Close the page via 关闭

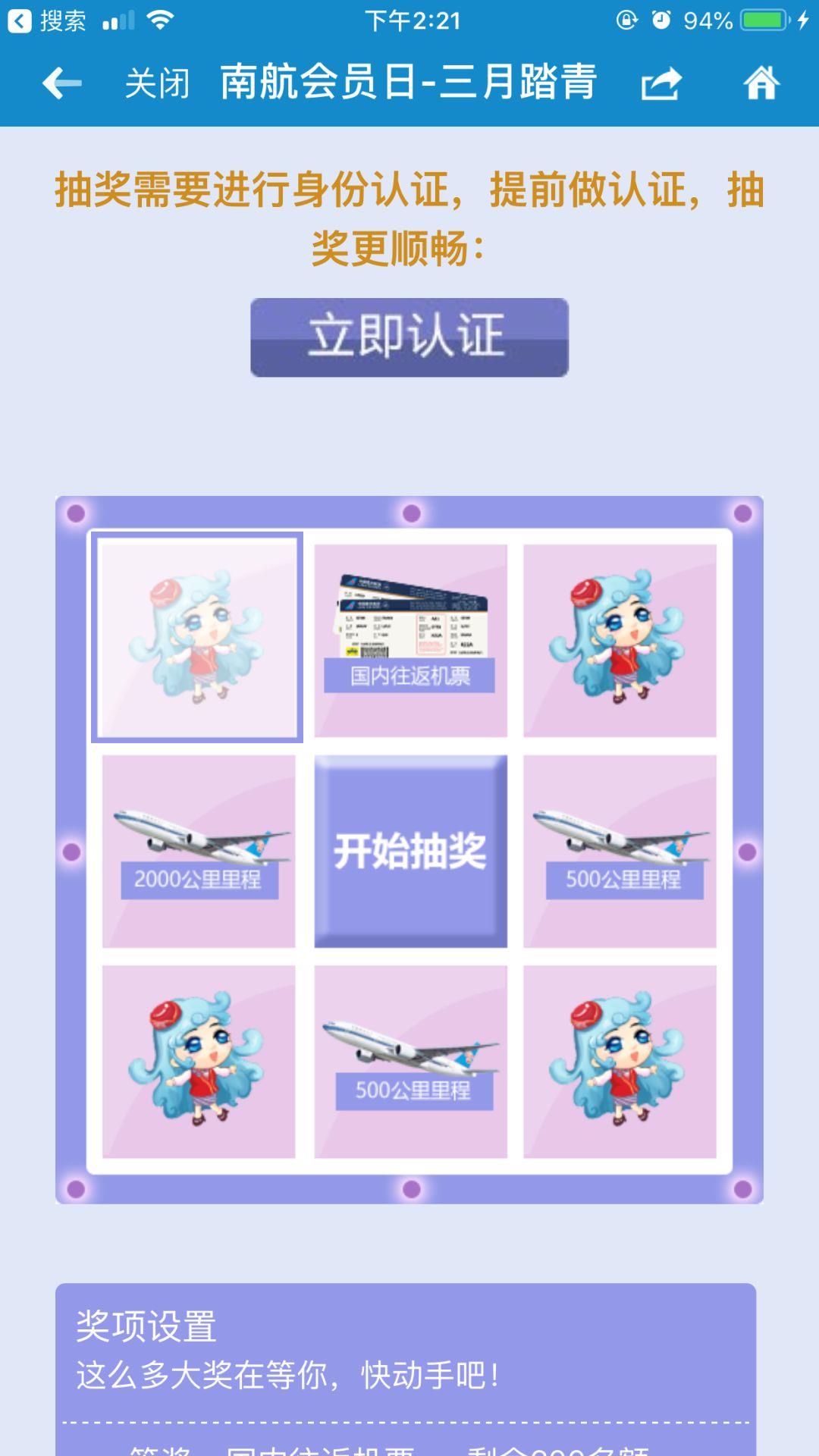[157, 83]
